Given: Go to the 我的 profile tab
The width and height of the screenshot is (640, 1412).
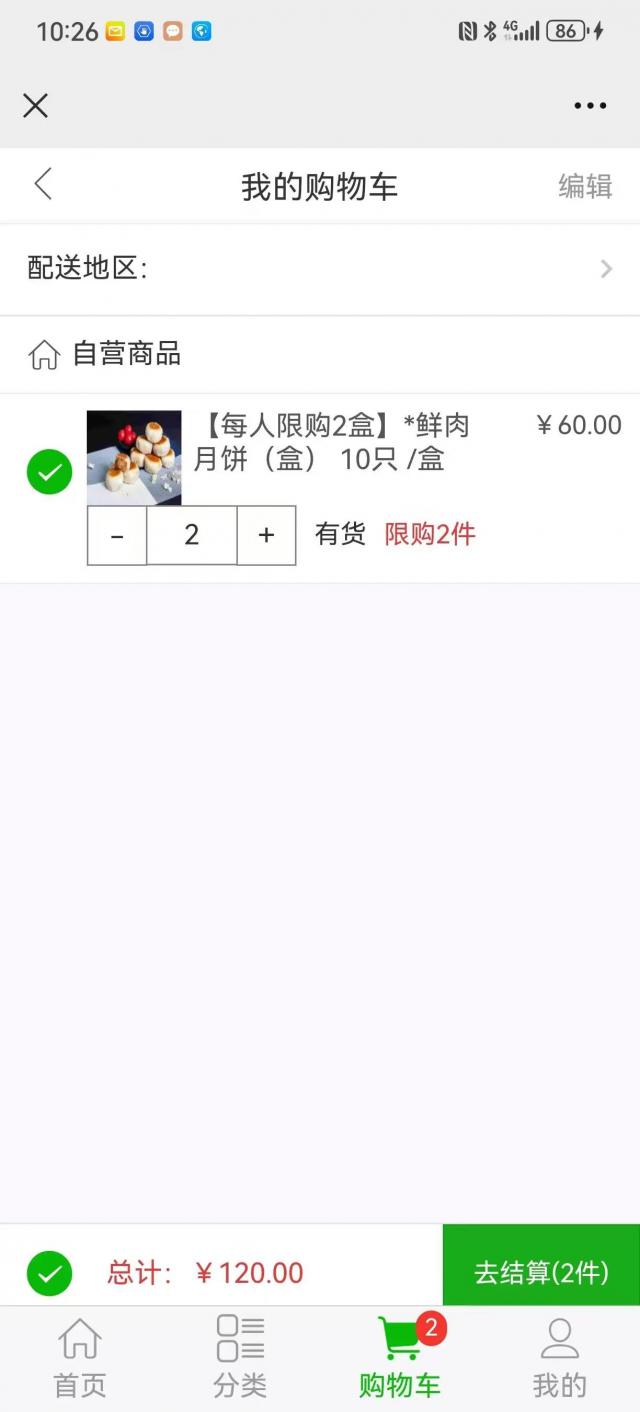Looking at the screenshot, I should [x=560, y=1358].
